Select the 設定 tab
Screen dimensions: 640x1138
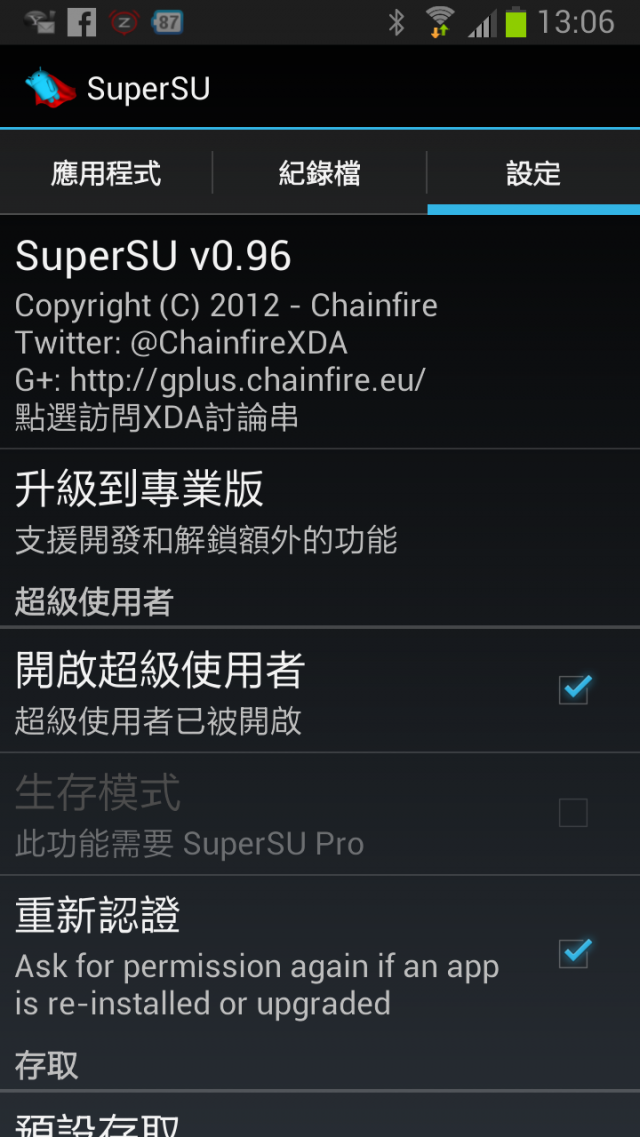point(533,173)
